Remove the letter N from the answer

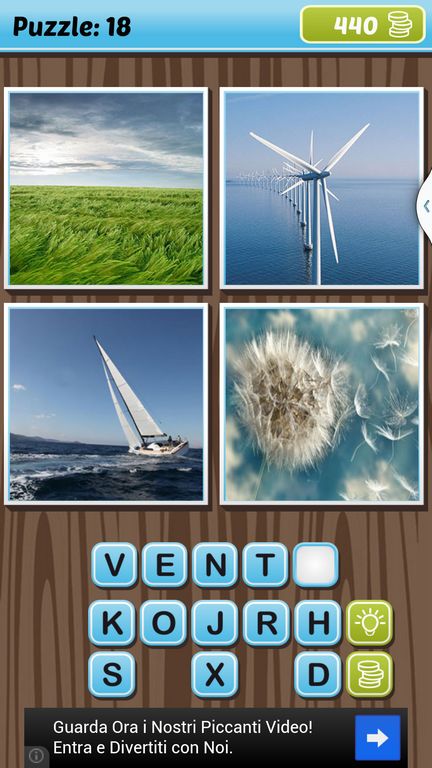click(x=215, y=565)
